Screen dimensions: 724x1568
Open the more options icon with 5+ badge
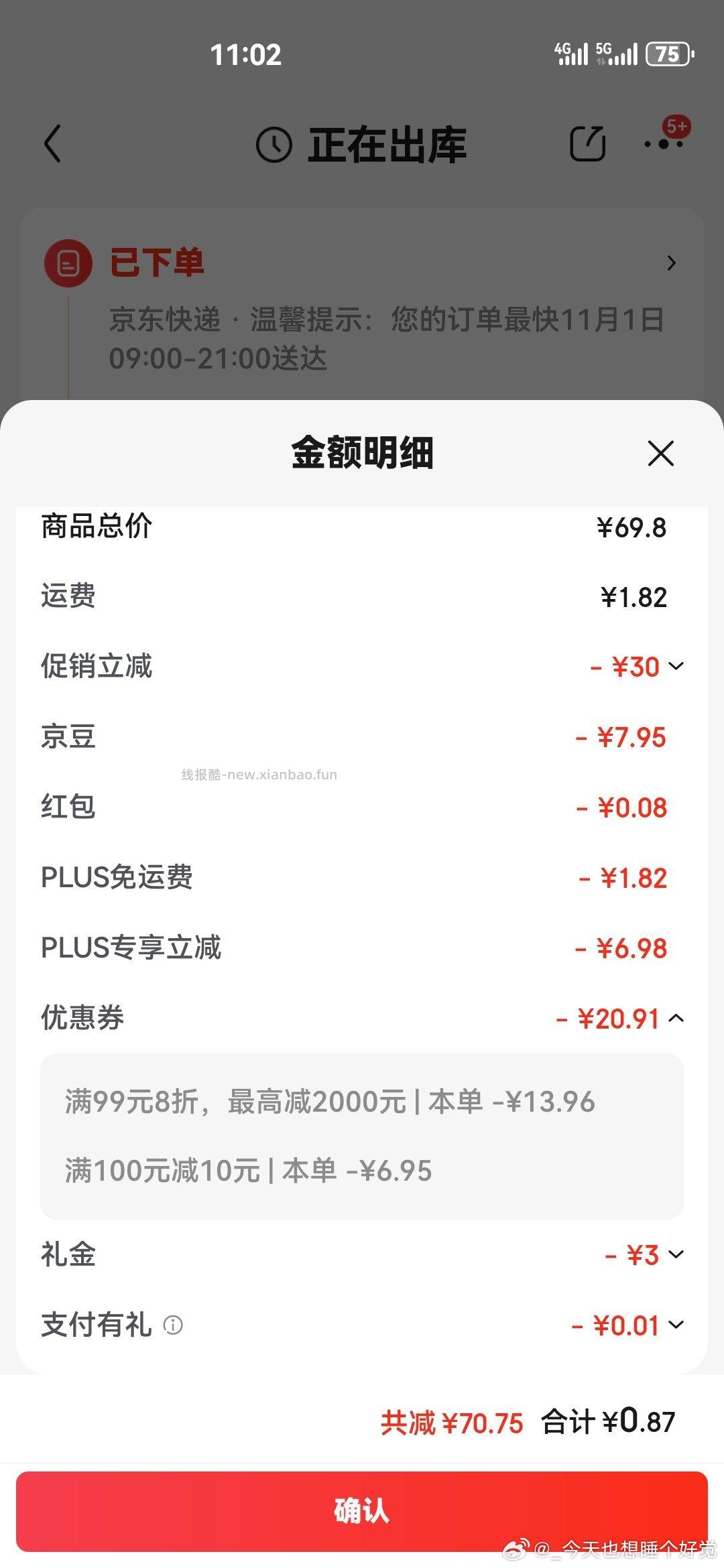[x=664, y=145]
